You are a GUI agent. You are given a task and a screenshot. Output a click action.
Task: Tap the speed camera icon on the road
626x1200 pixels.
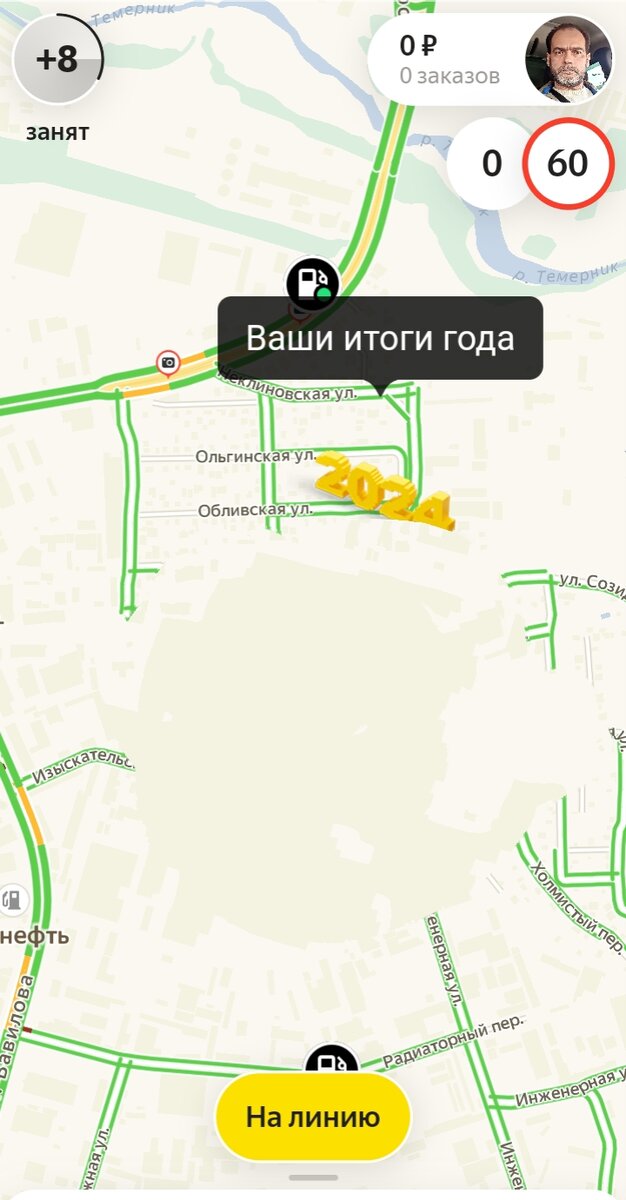pos(168,362)
